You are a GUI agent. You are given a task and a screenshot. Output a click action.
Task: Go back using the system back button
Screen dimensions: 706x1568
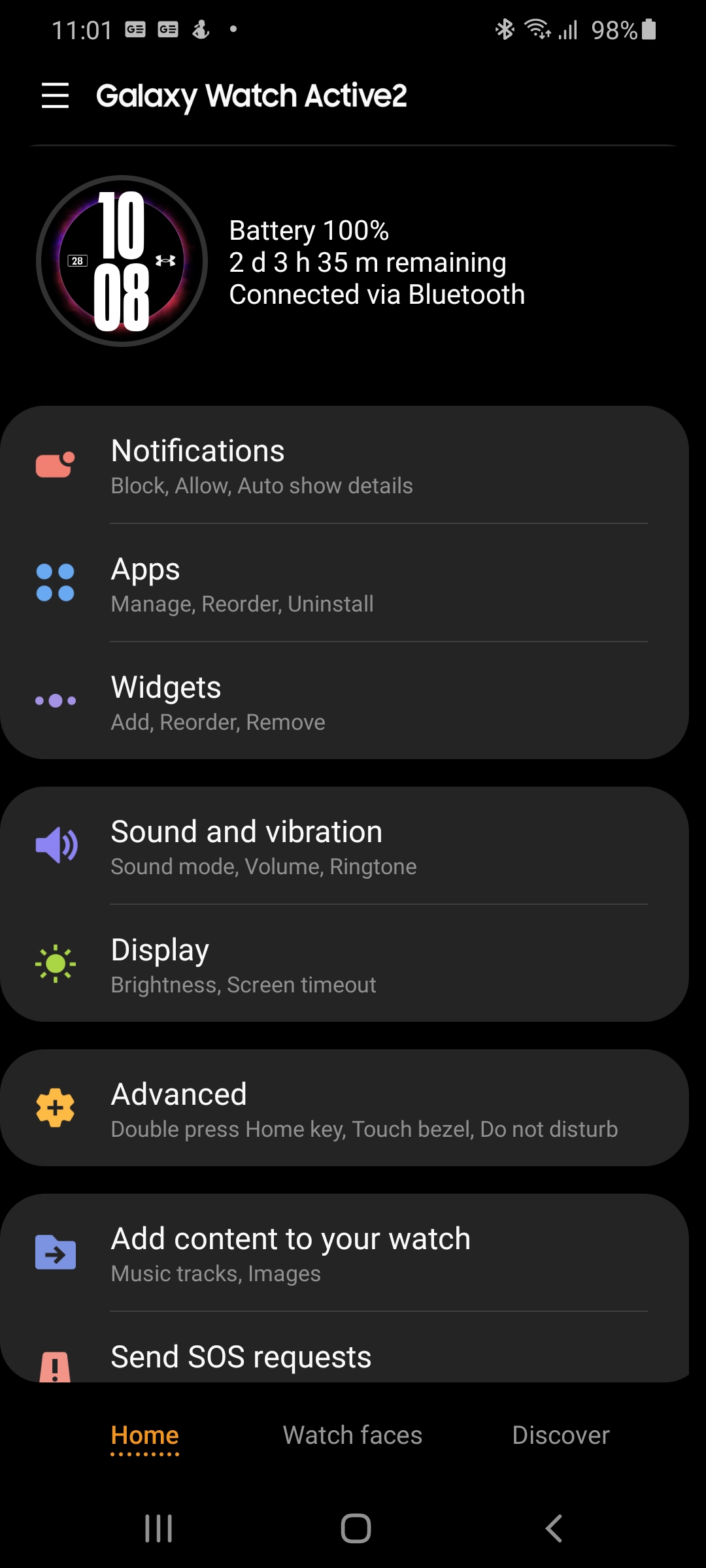click(x=553, y=1529)
